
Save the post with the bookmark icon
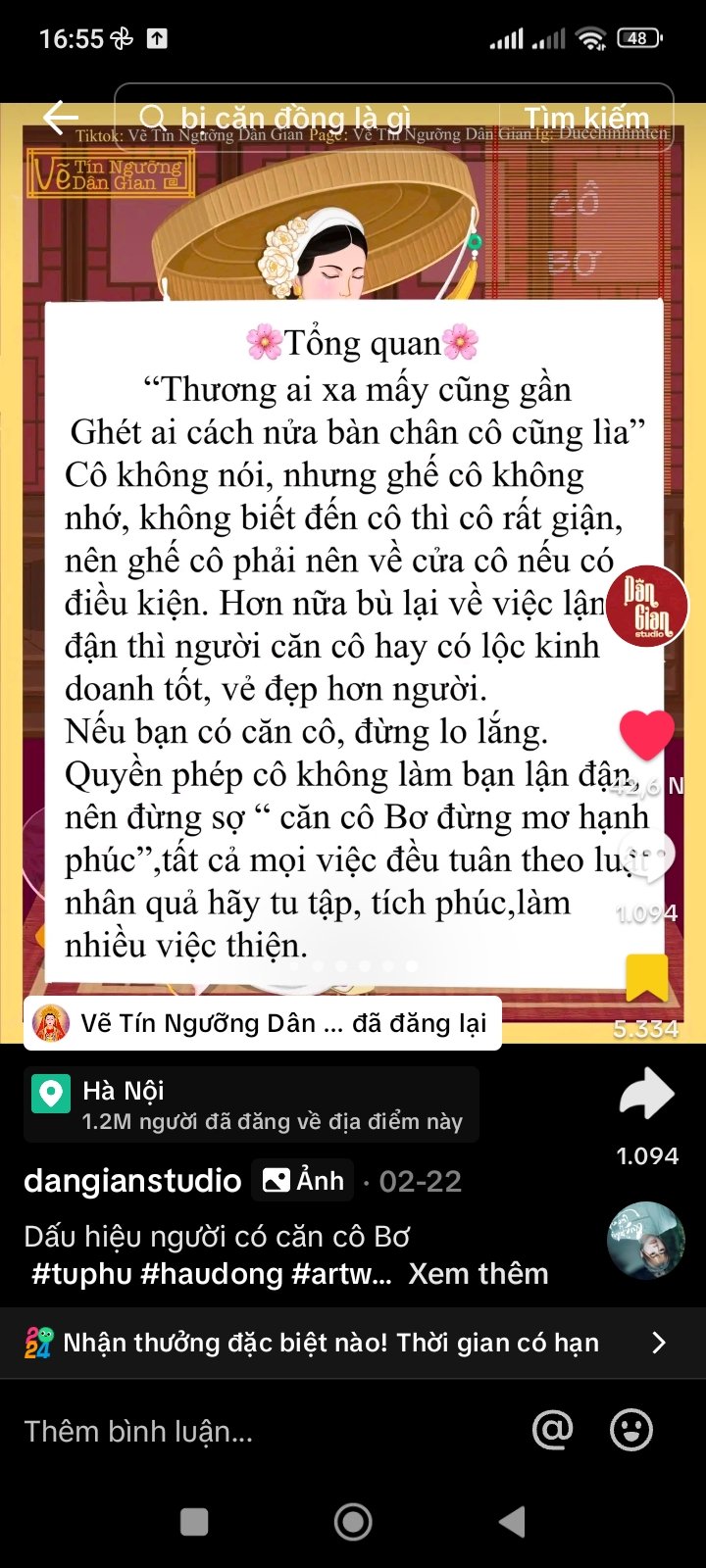point(646,978)
